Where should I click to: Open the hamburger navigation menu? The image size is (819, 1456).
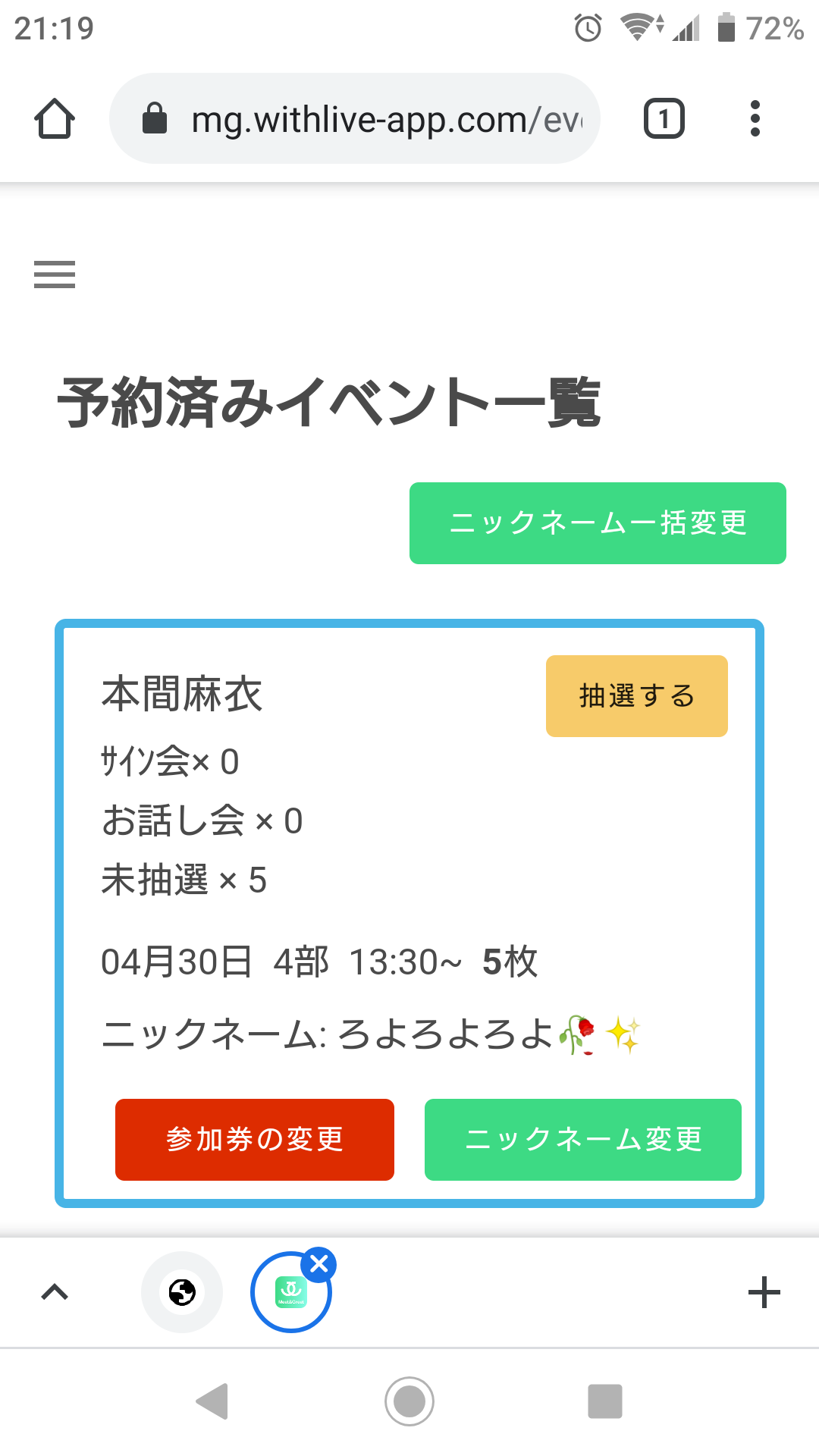coord(54,275)
